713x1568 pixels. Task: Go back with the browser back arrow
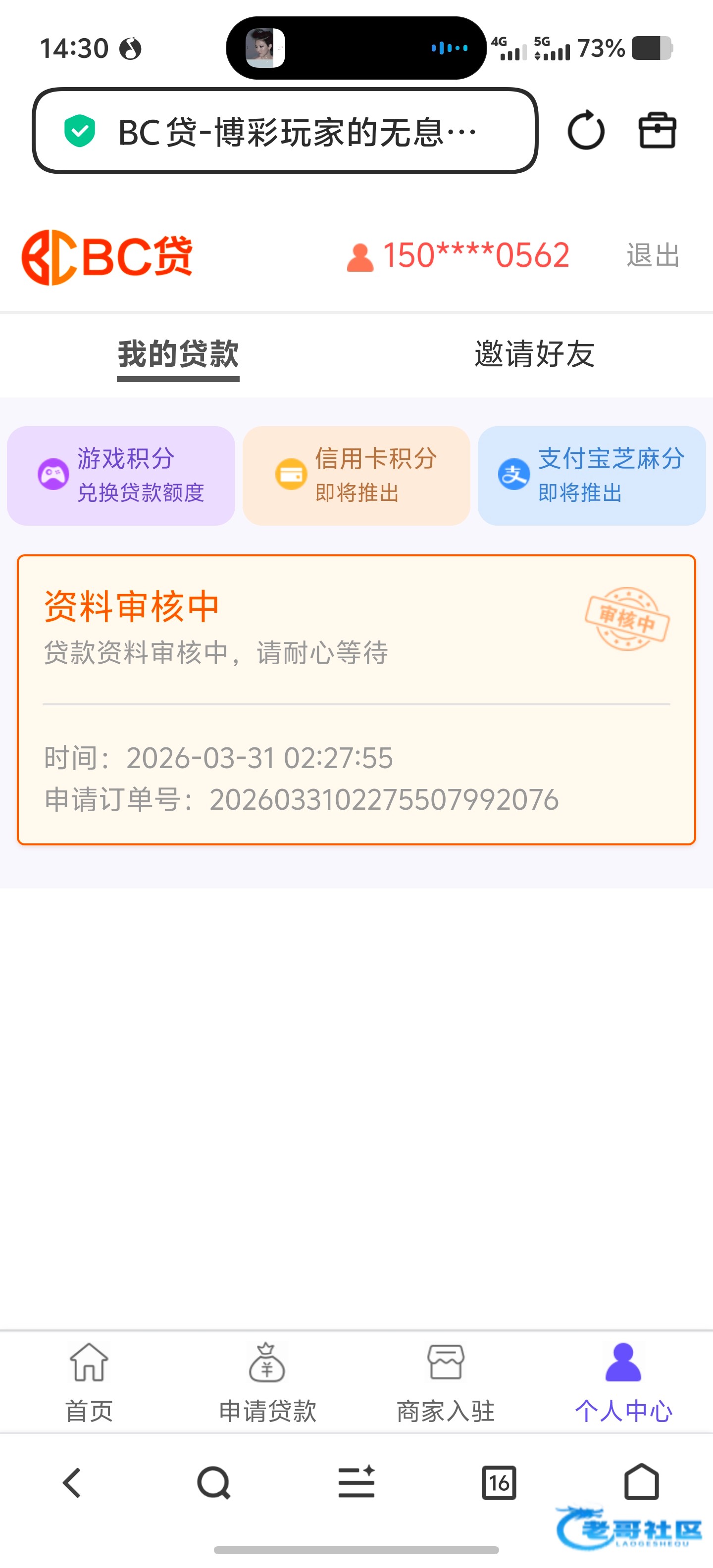(72, 1482)
